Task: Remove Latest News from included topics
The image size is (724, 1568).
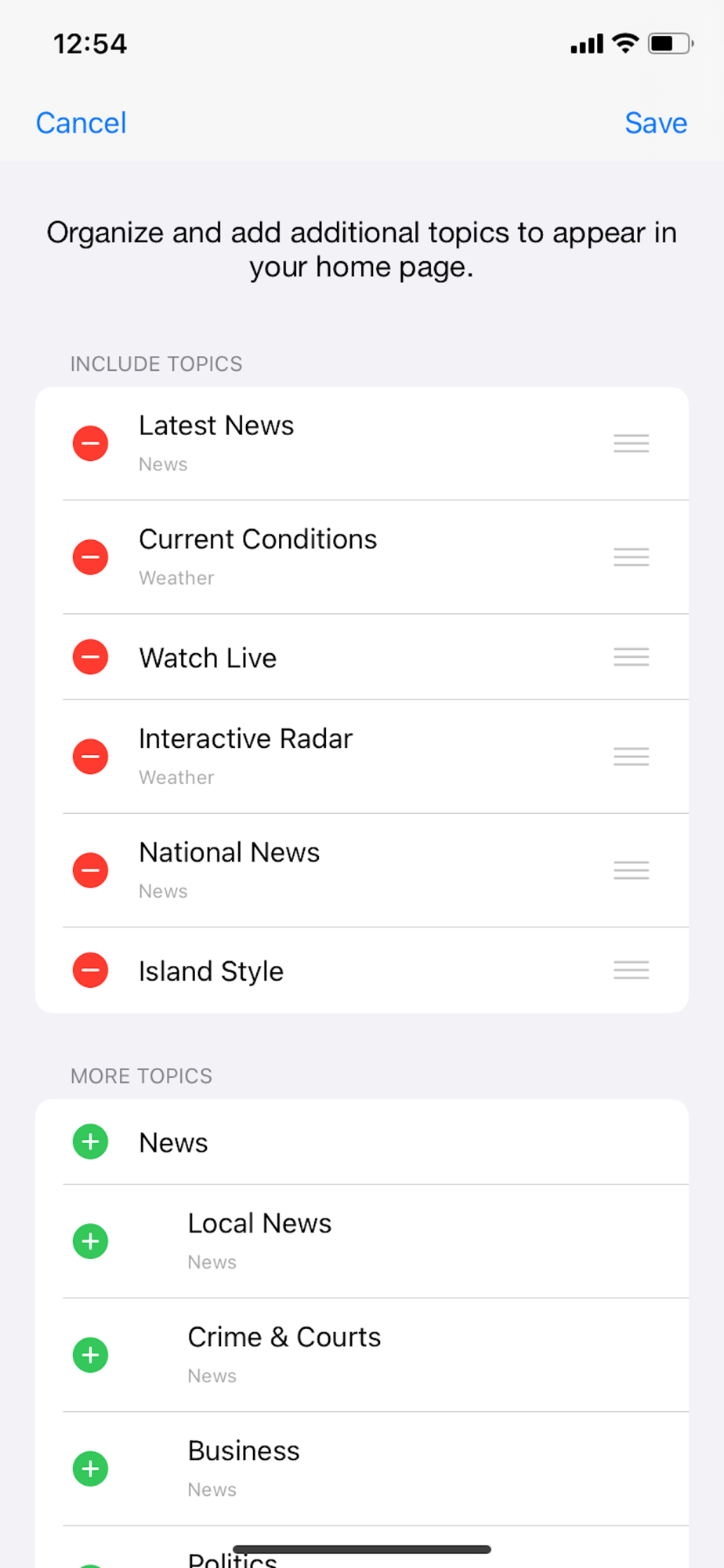Action: point(91,444)
